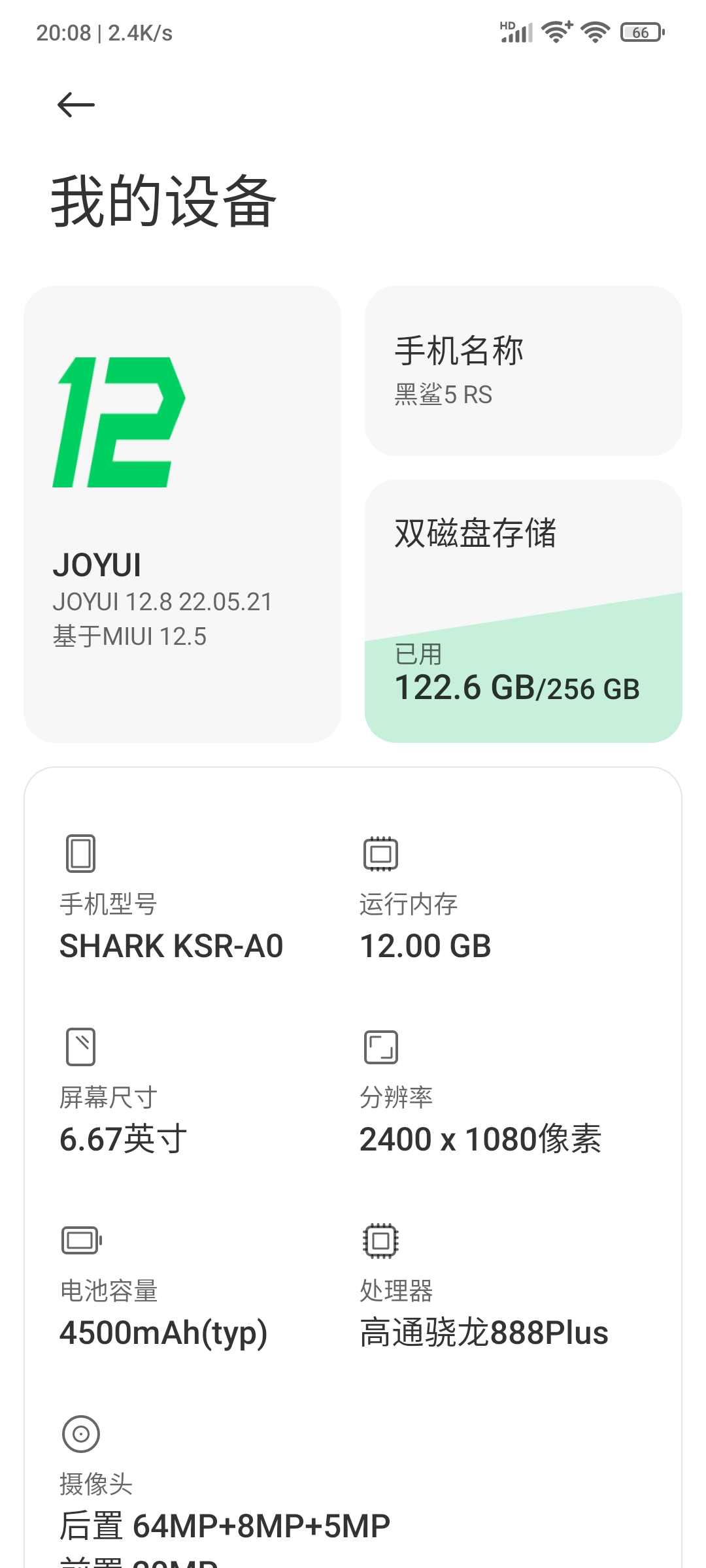Image resolution: width=706 pixels, height=1568 pixels.
Task: Open the 手机名称 card
Action: (x=523, y=370)
